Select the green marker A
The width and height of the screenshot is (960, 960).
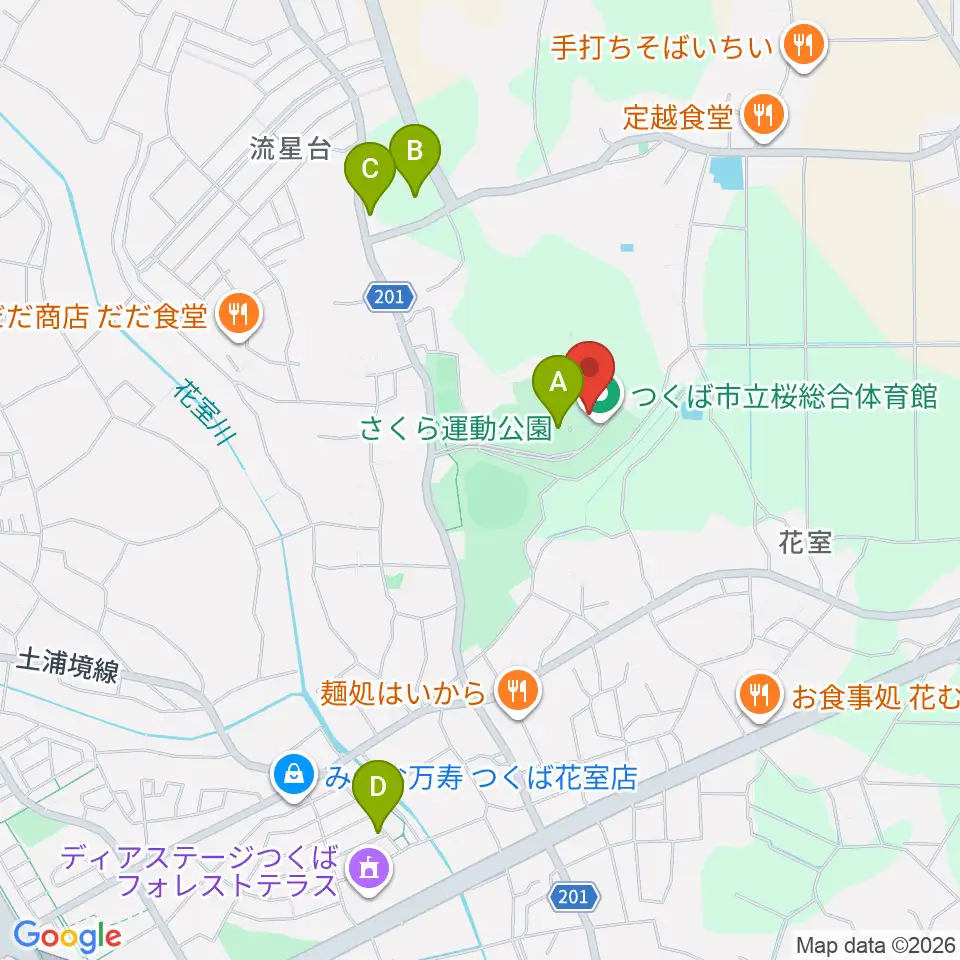click(x=557, y=389)
